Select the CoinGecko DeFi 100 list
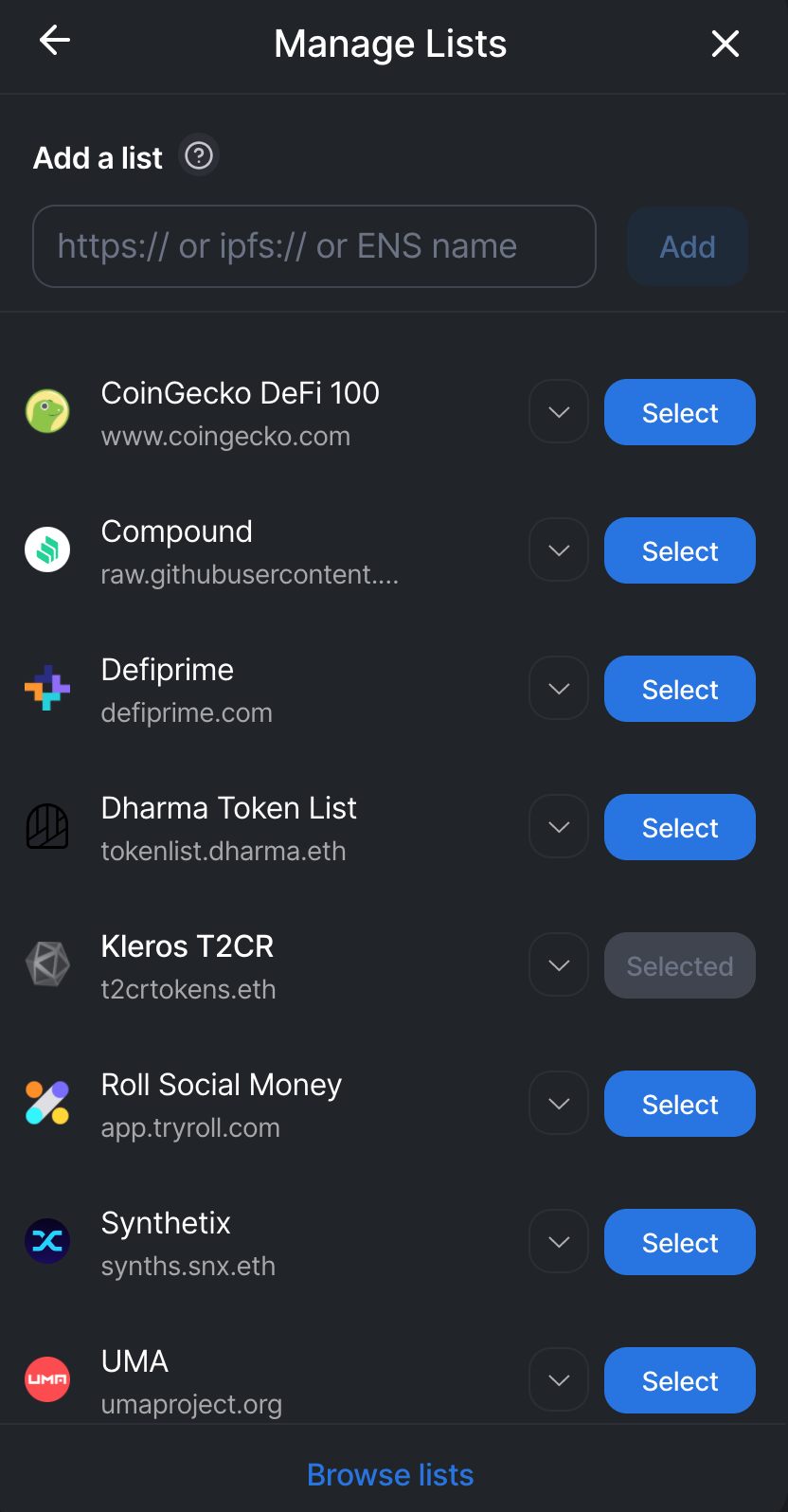Screen dimensions: 788x1512 pos(679,413)
